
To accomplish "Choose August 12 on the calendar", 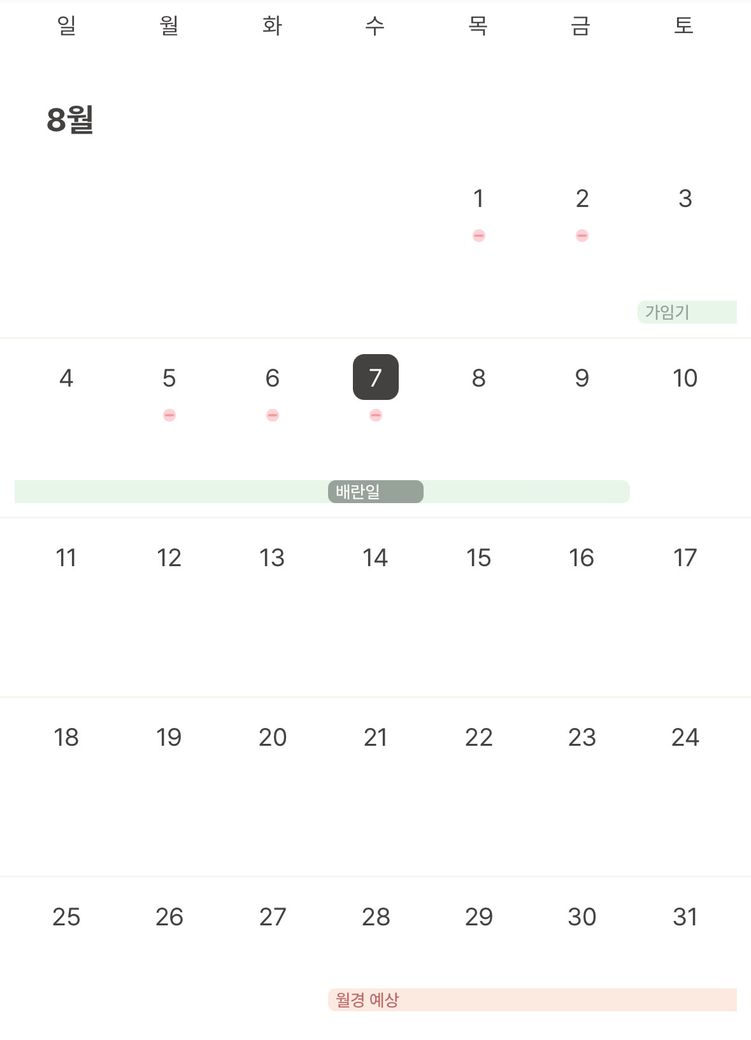I will pyautogui.click(x=169, y=558).
